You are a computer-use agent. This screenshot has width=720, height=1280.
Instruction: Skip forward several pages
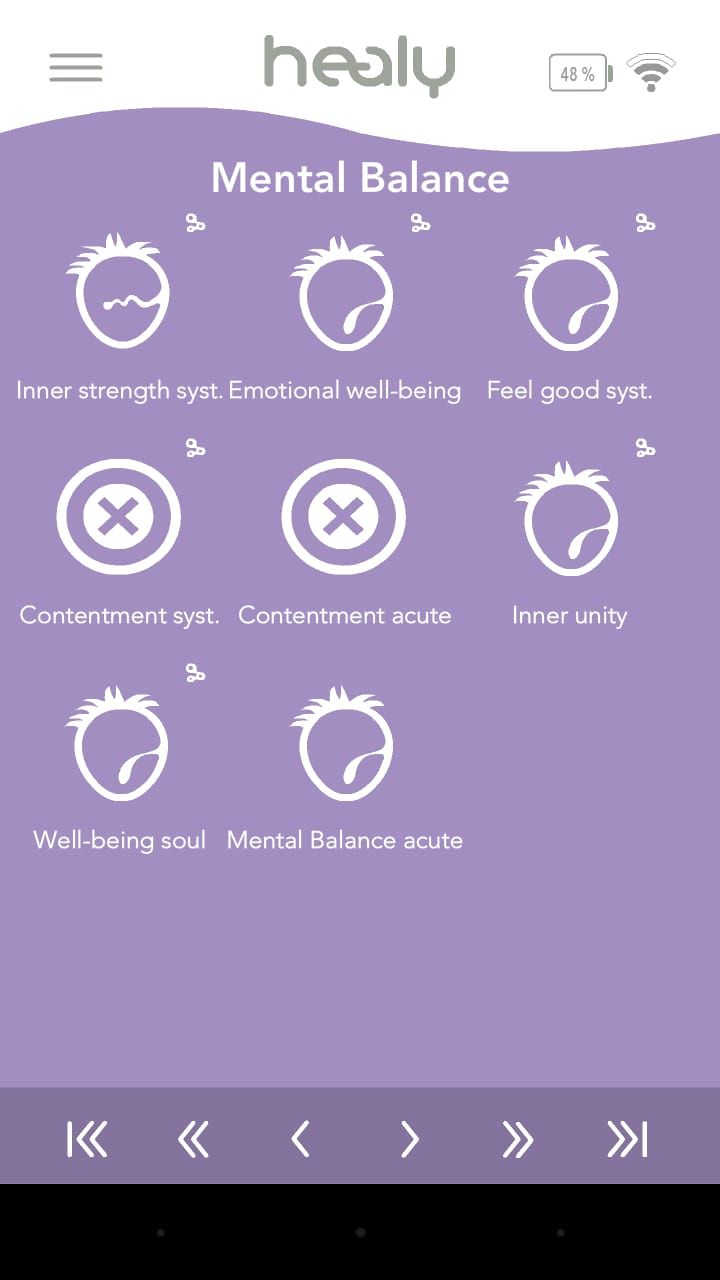(517, 1139)
